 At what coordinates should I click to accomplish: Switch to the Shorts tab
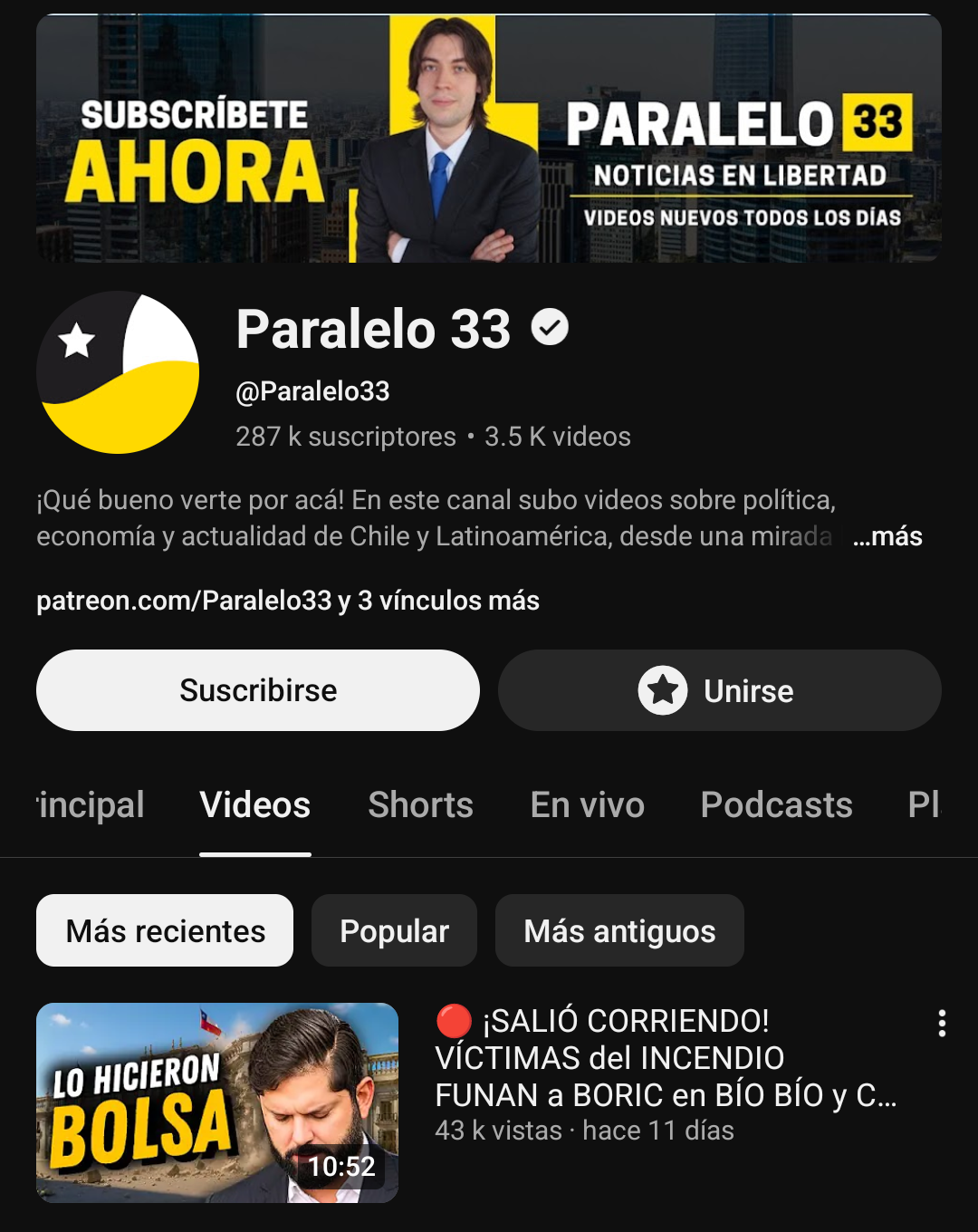(x=420, y=805)
